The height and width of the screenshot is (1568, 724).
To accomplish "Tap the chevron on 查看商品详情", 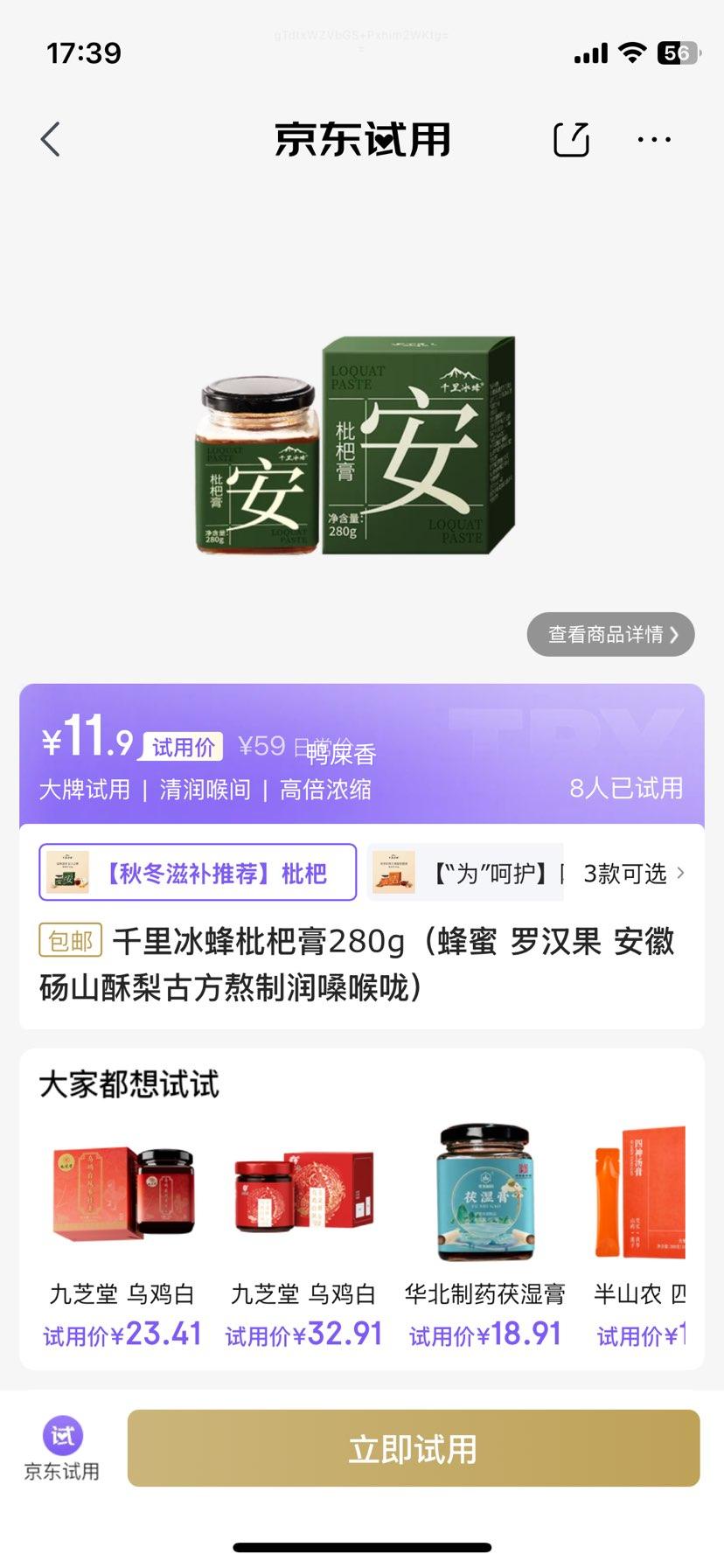I will (x=673, y=635).
